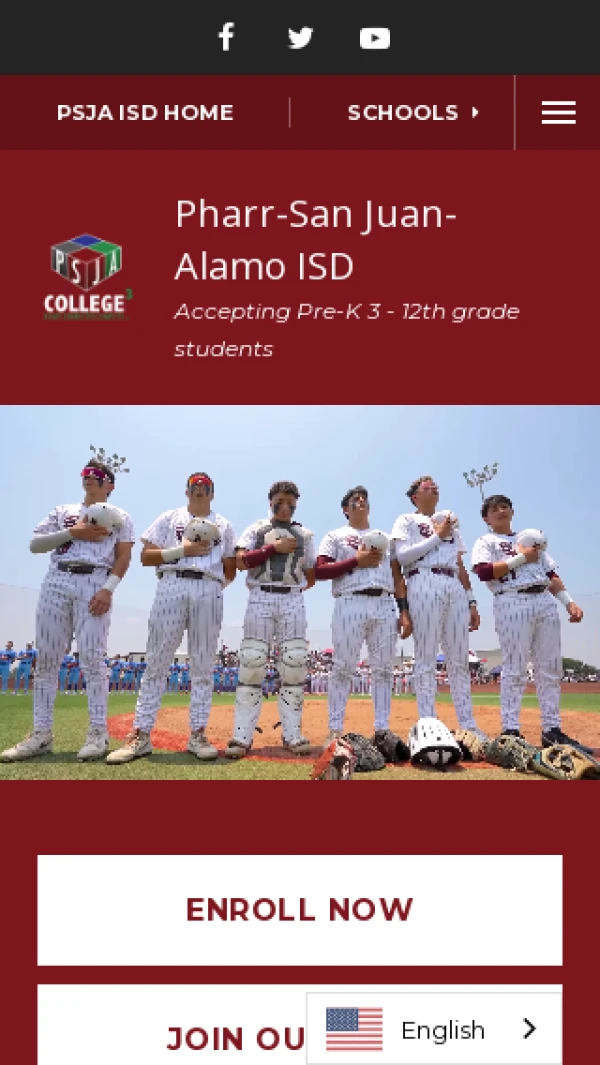This screenshot has width=600, height=1065.
Task: Open the hamburger navigation menu
Action: (558, 113)
